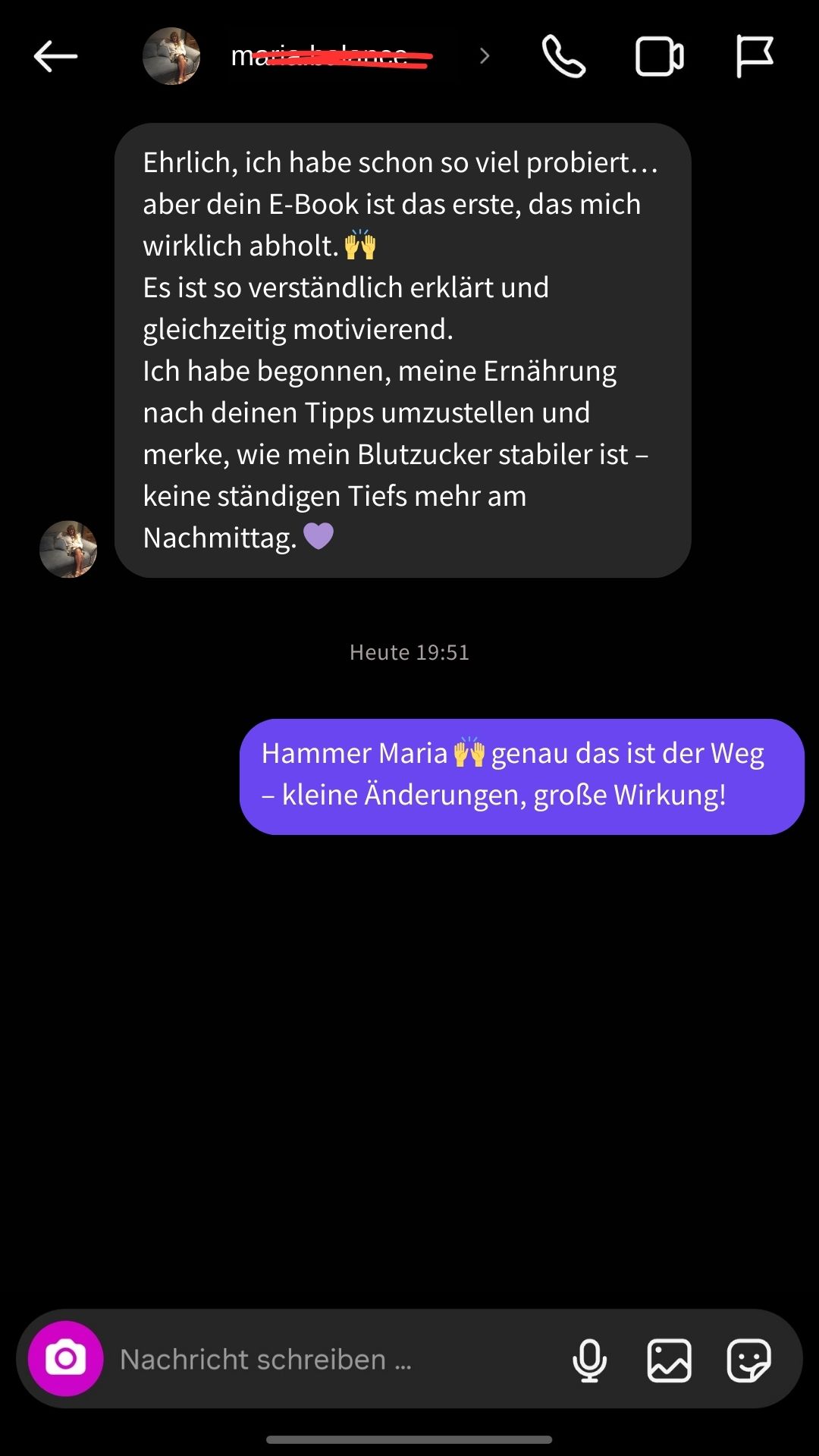This screenshot has height=1456, width=819.
Task: Open the flag icon to report conversation
Action: coord(755,56)
